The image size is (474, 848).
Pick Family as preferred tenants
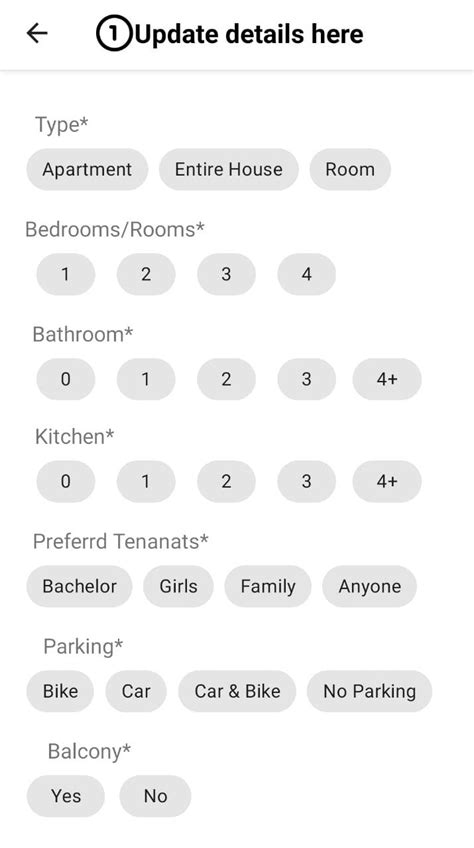[268, 586]
